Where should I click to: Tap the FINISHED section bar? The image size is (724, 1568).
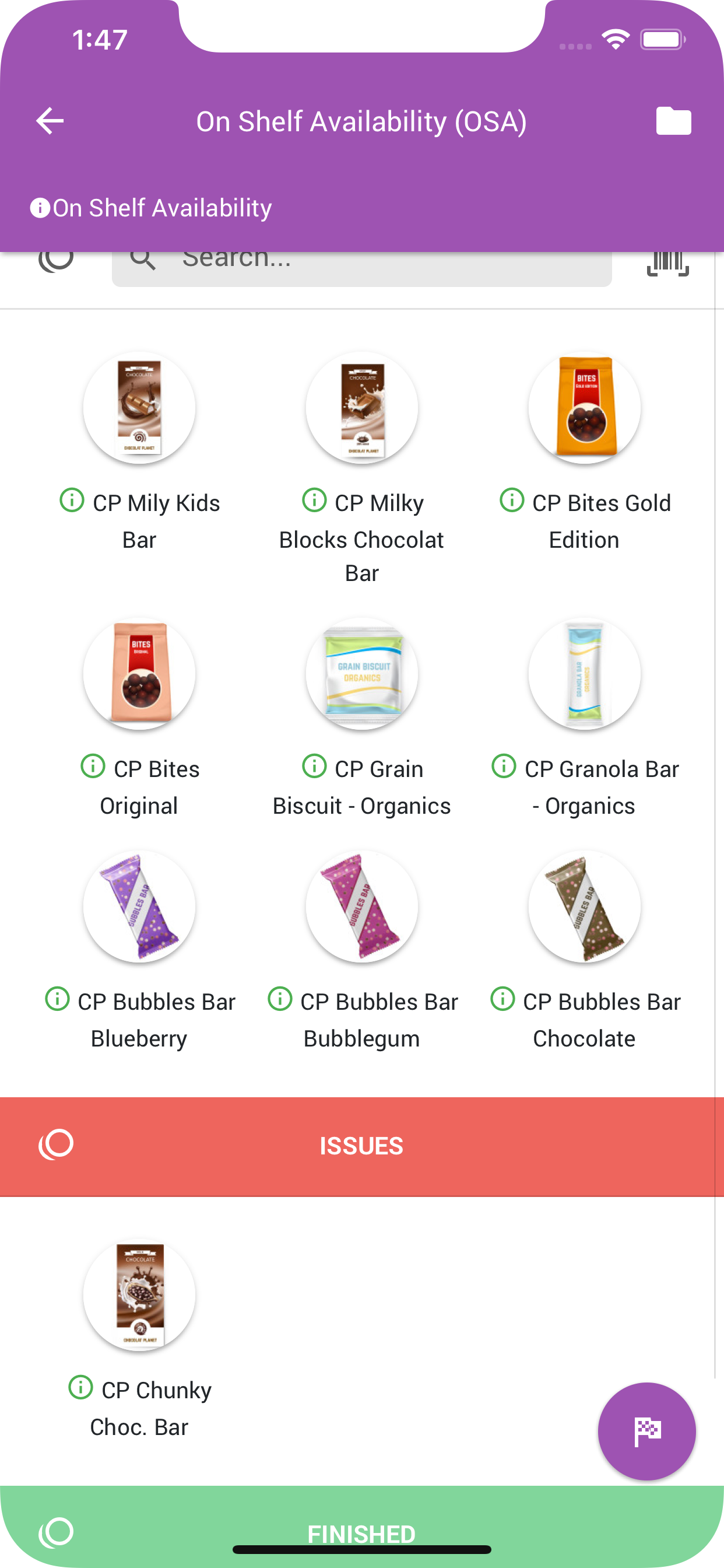pos(362,1527)
